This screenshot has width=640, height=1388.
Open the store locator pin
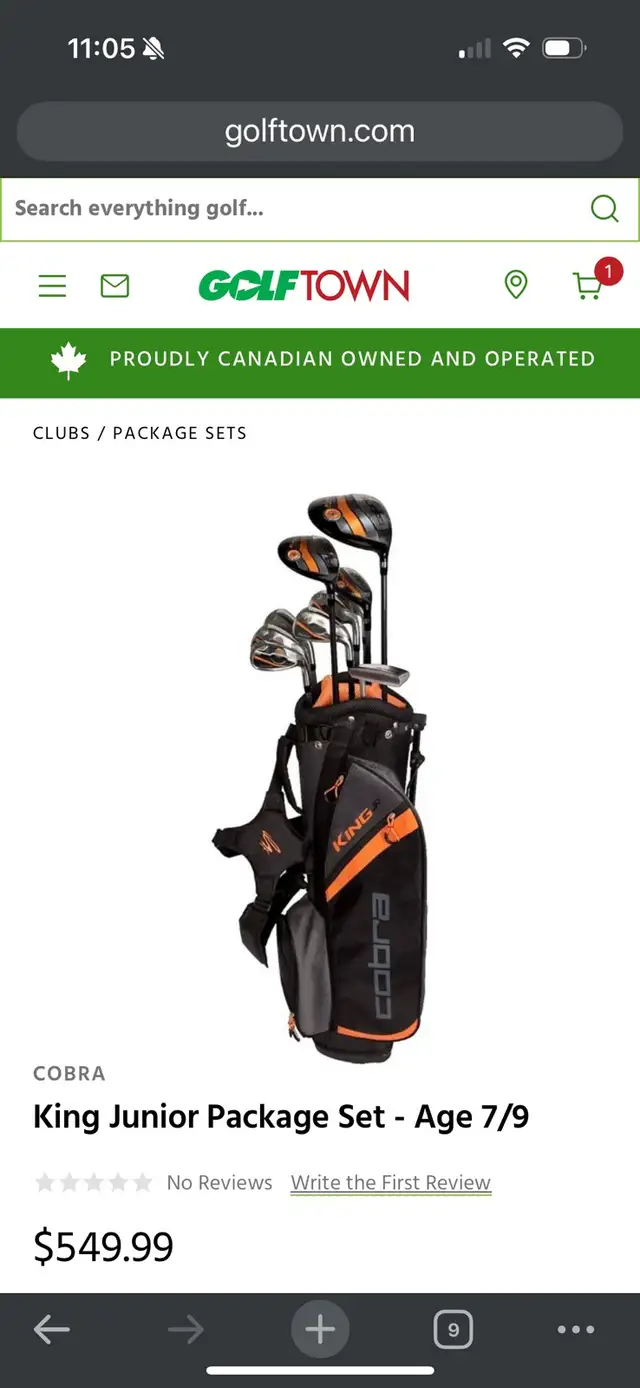pos(516,286)
